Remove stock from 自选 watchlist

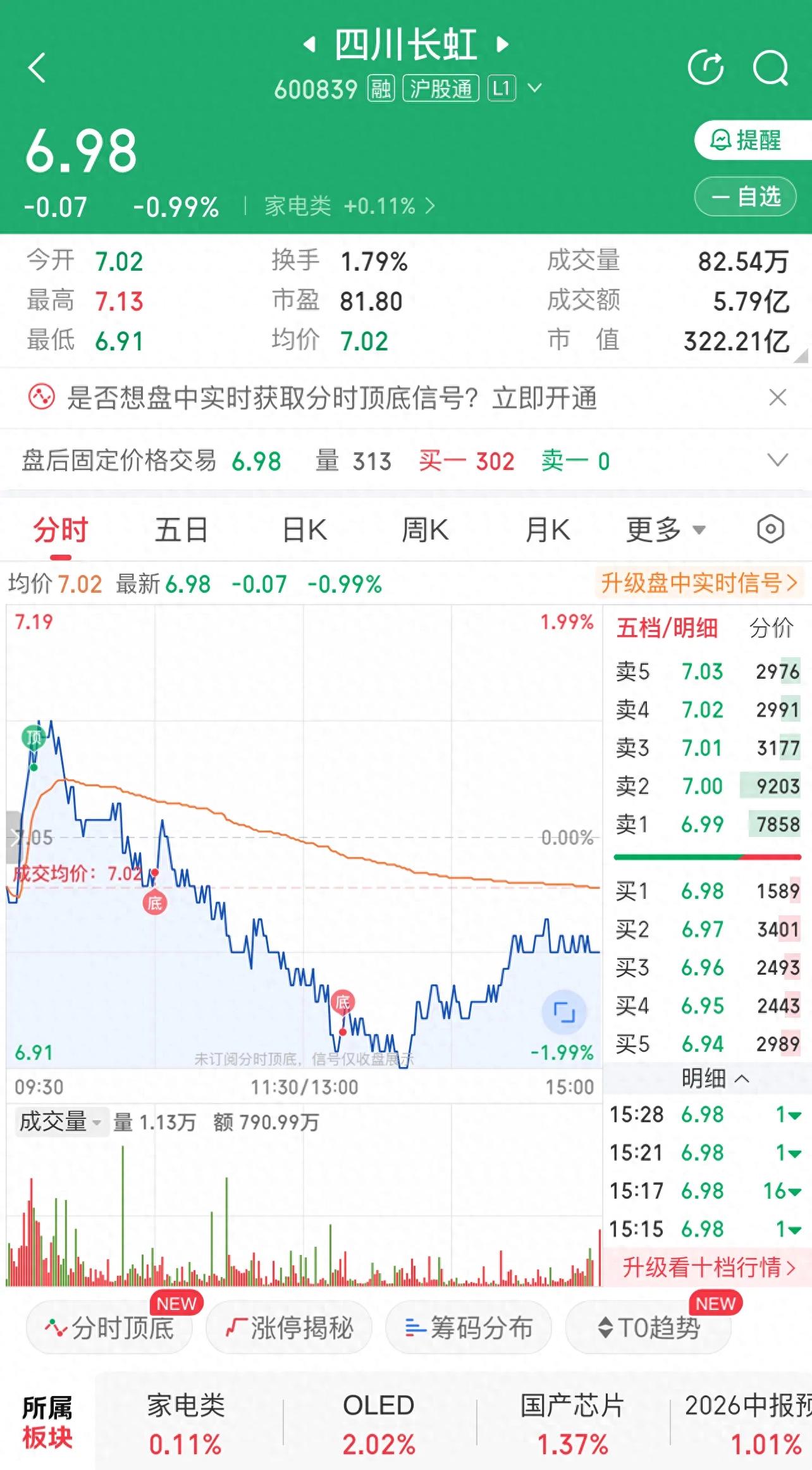(745, 197)
